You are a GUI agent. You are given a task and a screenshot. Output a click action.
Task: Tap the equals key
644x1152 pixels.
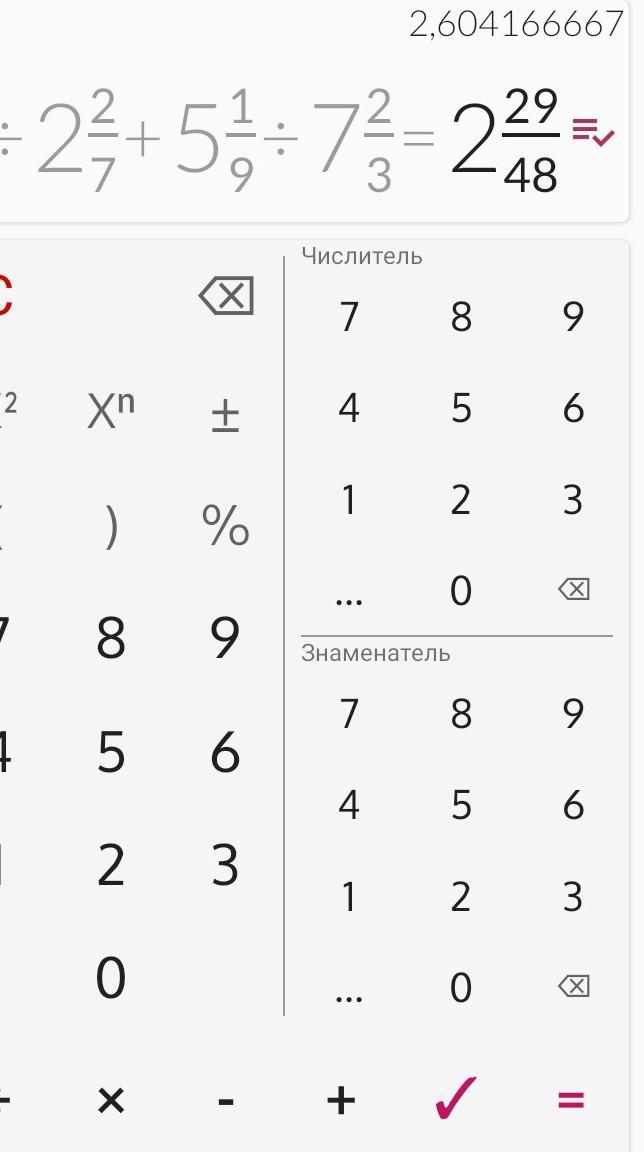click(571, 1100)
